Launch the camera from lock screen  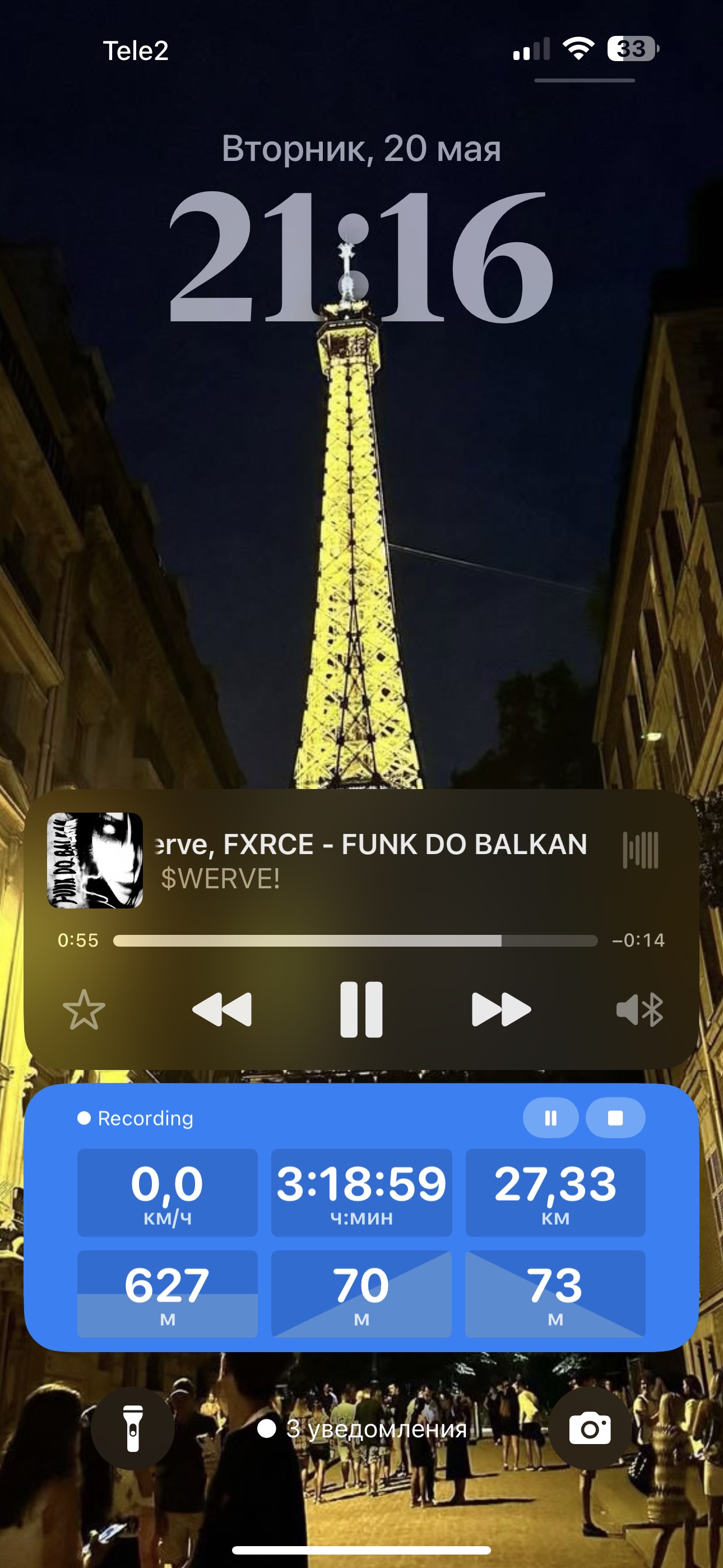click(x=590, y=1428)
